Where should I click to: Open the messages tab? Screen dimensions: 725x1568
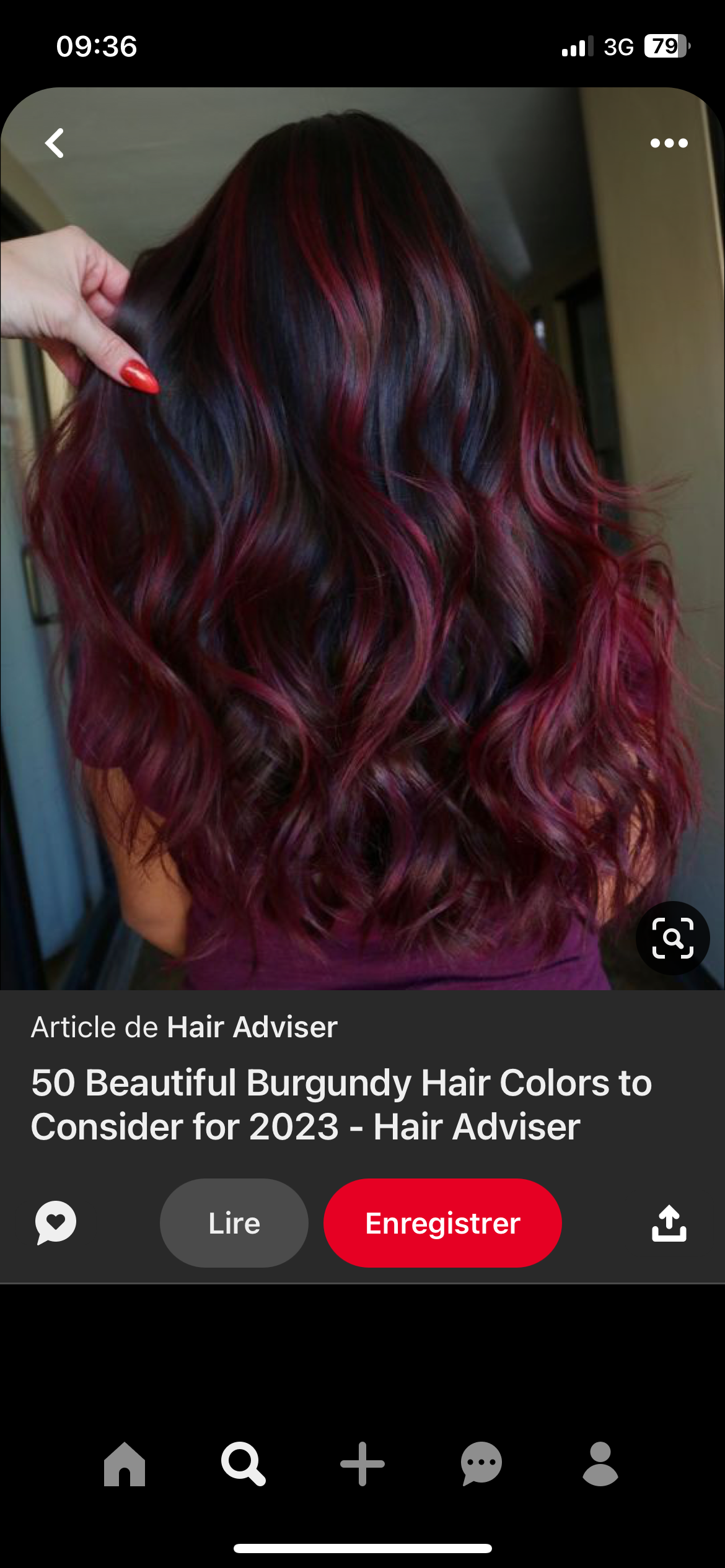(x=481, y=1464)
